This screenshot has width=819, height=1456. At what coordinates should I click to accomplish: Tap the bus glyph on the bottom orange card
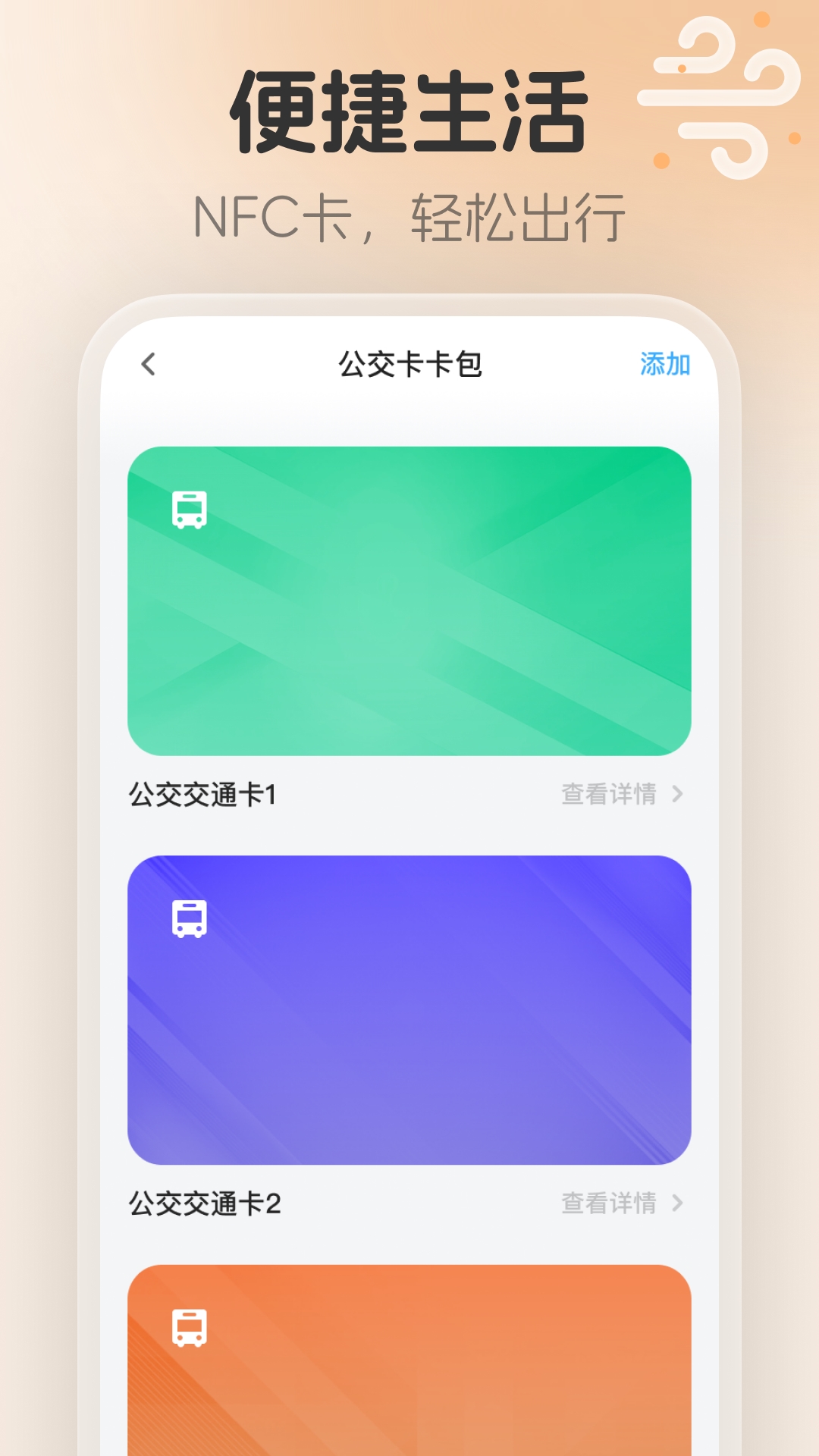coord(188,1323)
